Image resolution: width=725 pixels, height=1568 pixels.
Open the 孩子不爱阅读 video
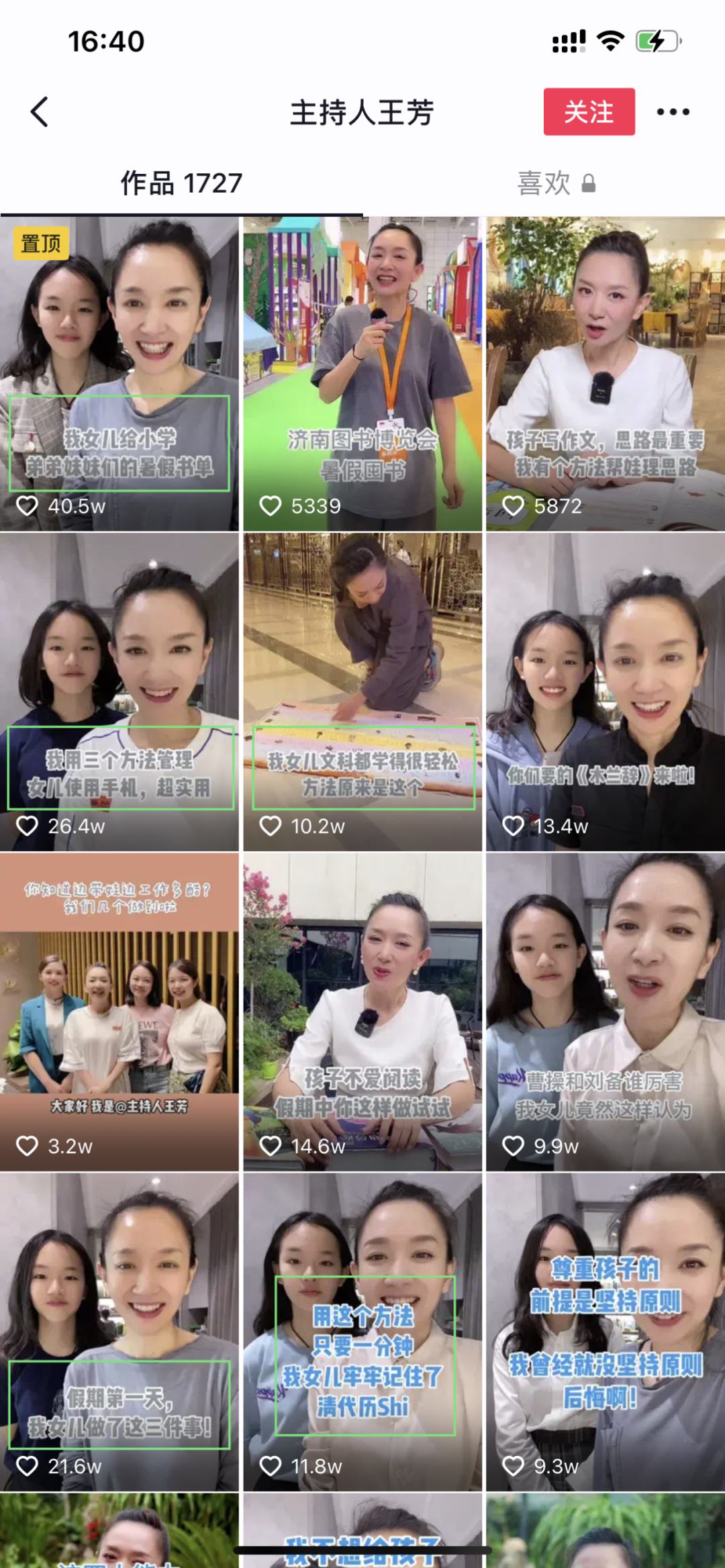362,1011
